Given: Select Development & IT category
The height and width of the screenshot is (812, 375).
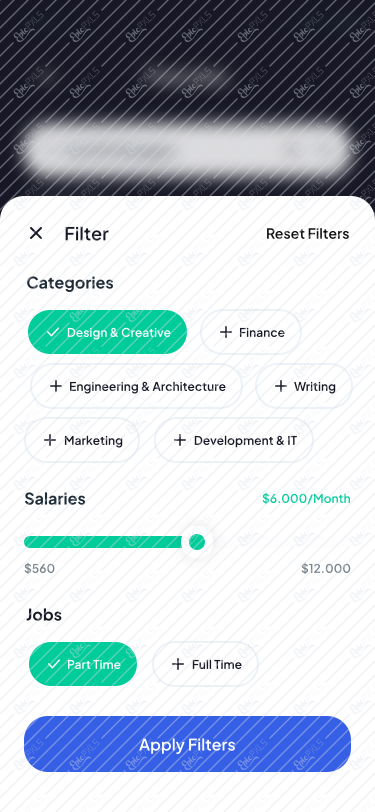Looking at the screenshot, I should pyautogui.click(x=234, y=440).
